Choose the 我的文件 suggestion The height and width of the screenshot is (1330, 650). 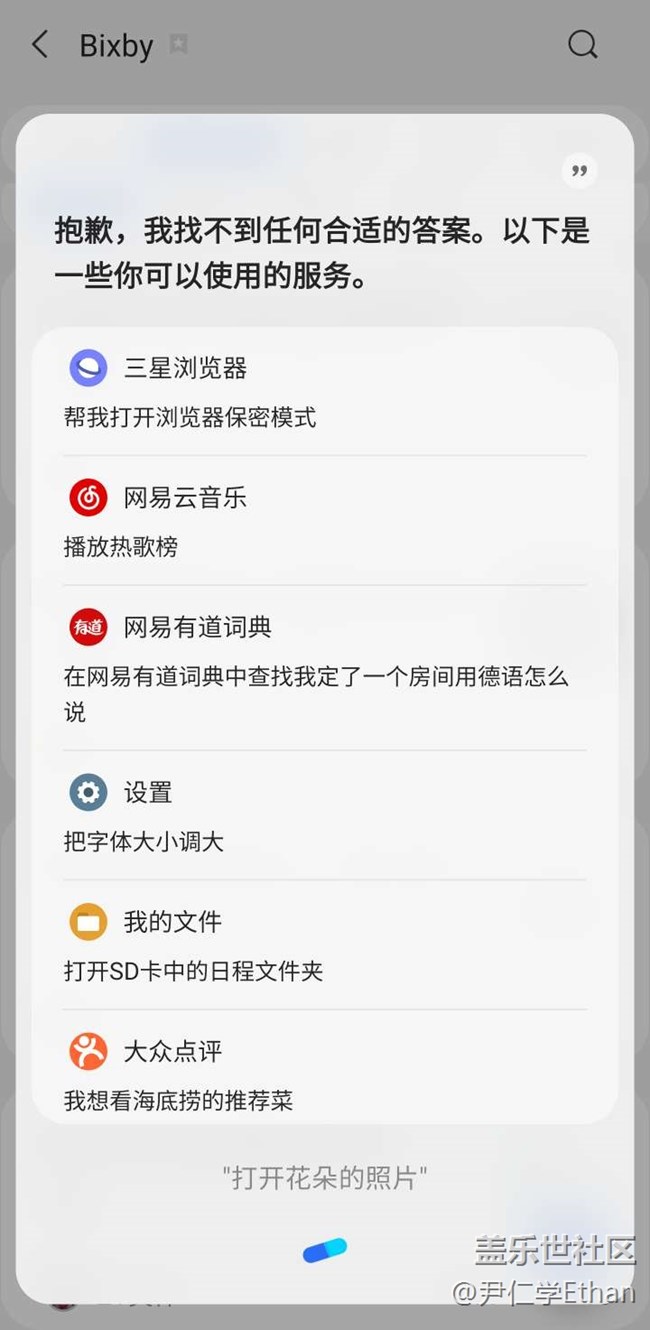tap(324, 945)
